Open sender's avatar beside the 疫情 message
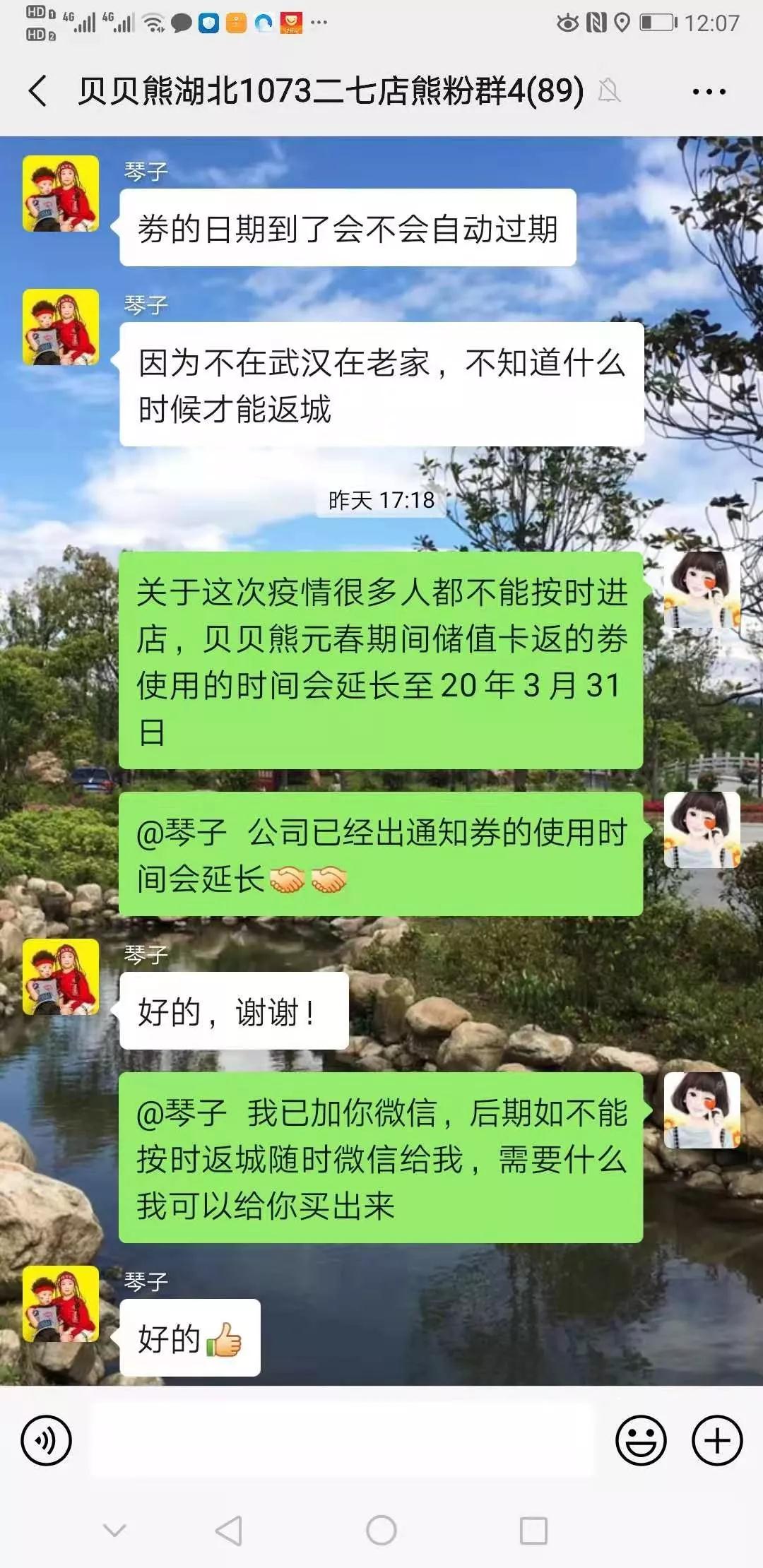 tap(702, 590)
